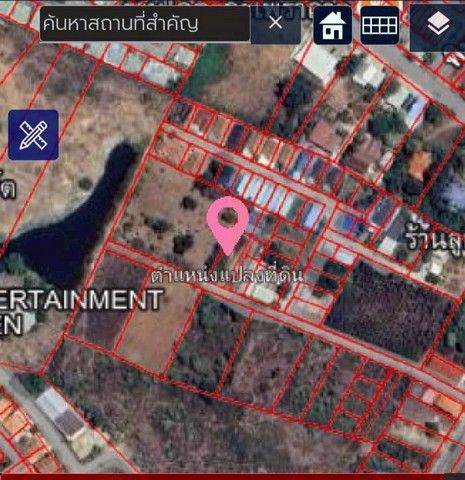Clear the search with the X button

pyautogui.click(x=276, y=24)
